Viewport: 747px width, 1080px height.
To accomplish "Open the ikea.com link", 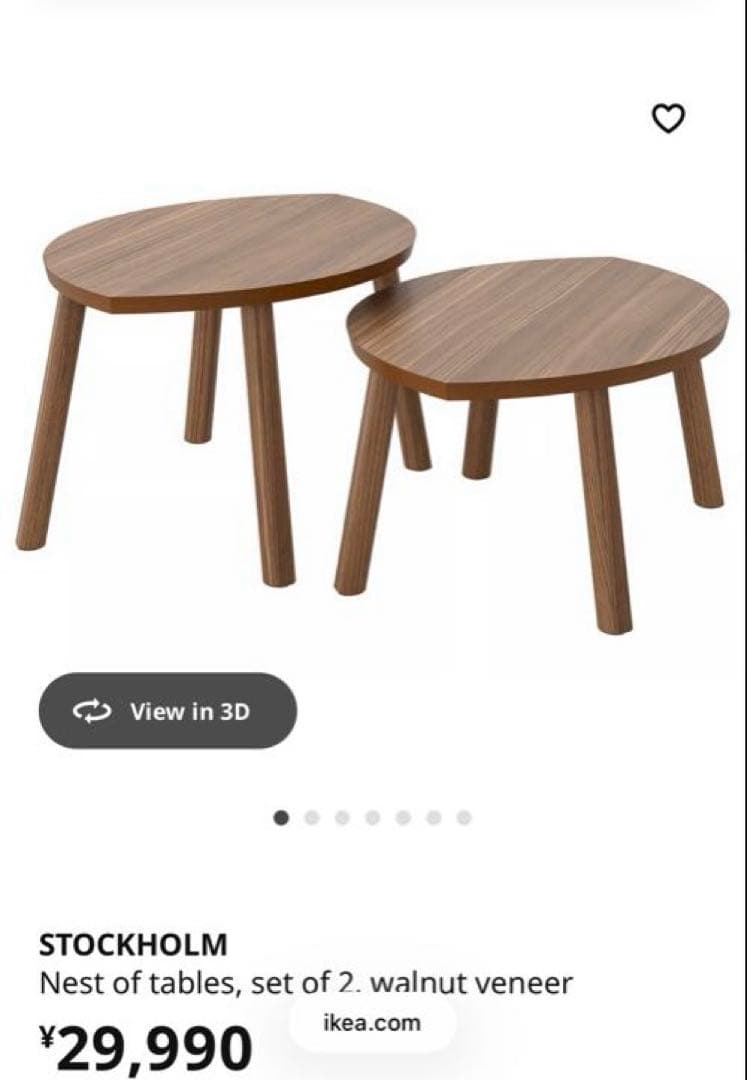I will pyautogui.click(x=371, y=1023).
